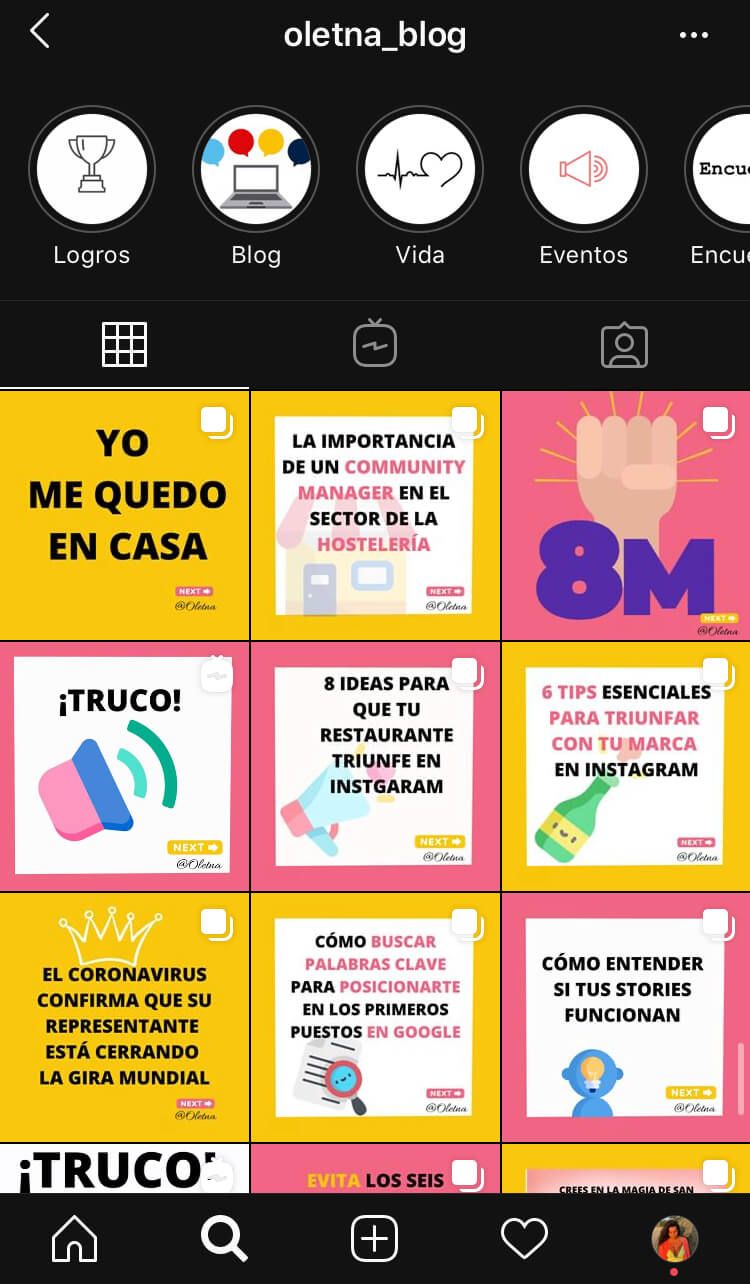
Task: Go to the home feed
Action: click(x=75, y=1240)
